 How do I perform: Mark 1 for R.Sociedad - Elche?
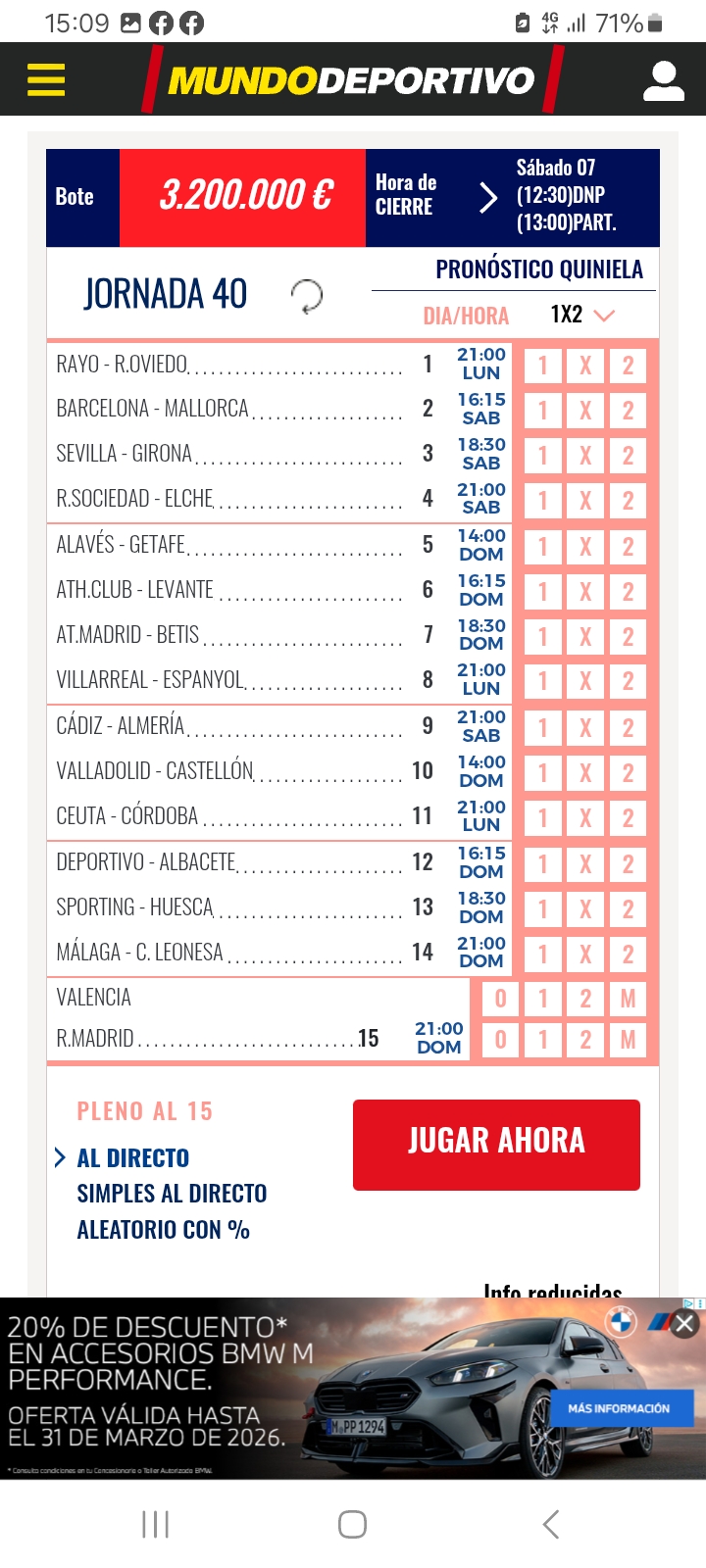point(542,501)
